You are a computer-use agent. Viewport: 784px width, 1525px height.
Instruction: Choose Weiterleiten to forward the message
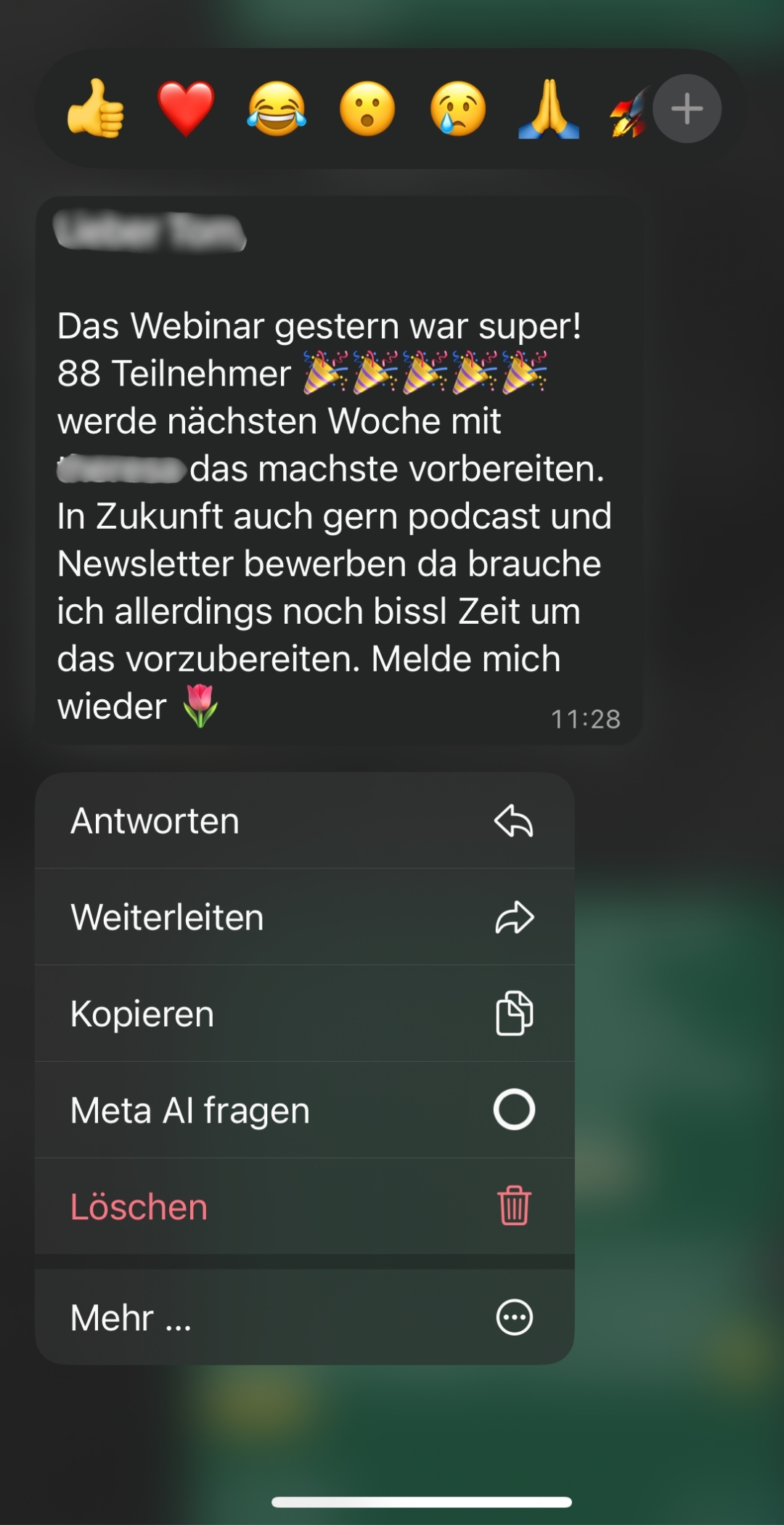point(304,917)
